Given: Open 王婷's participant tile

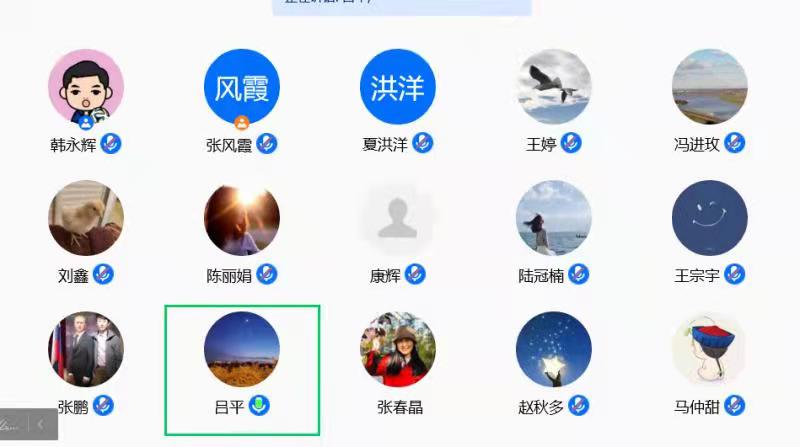Looking at the screenshot, I should [554, 87].
